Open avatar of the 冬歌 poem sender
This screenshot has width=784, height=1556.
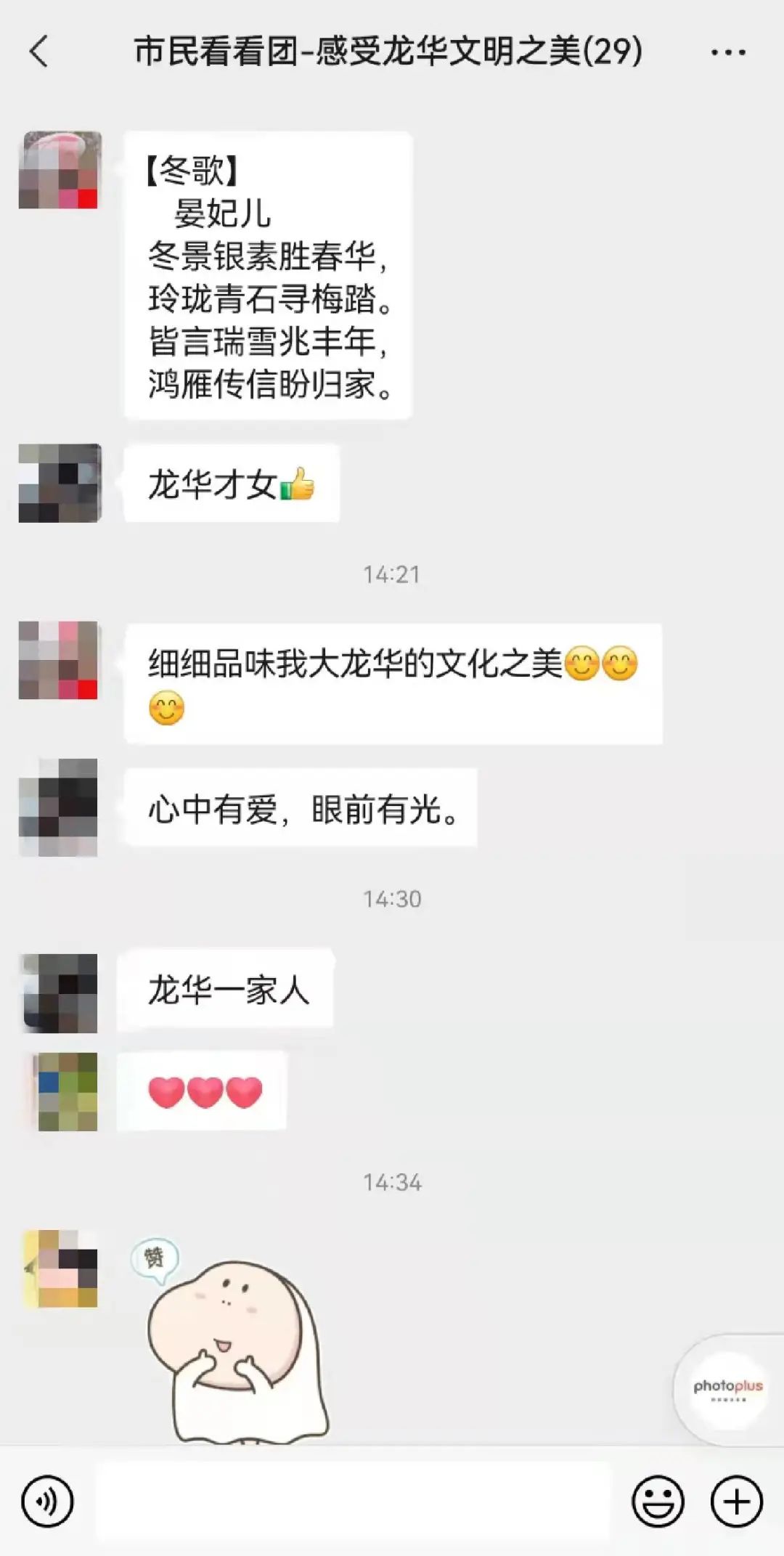[59, 170]
